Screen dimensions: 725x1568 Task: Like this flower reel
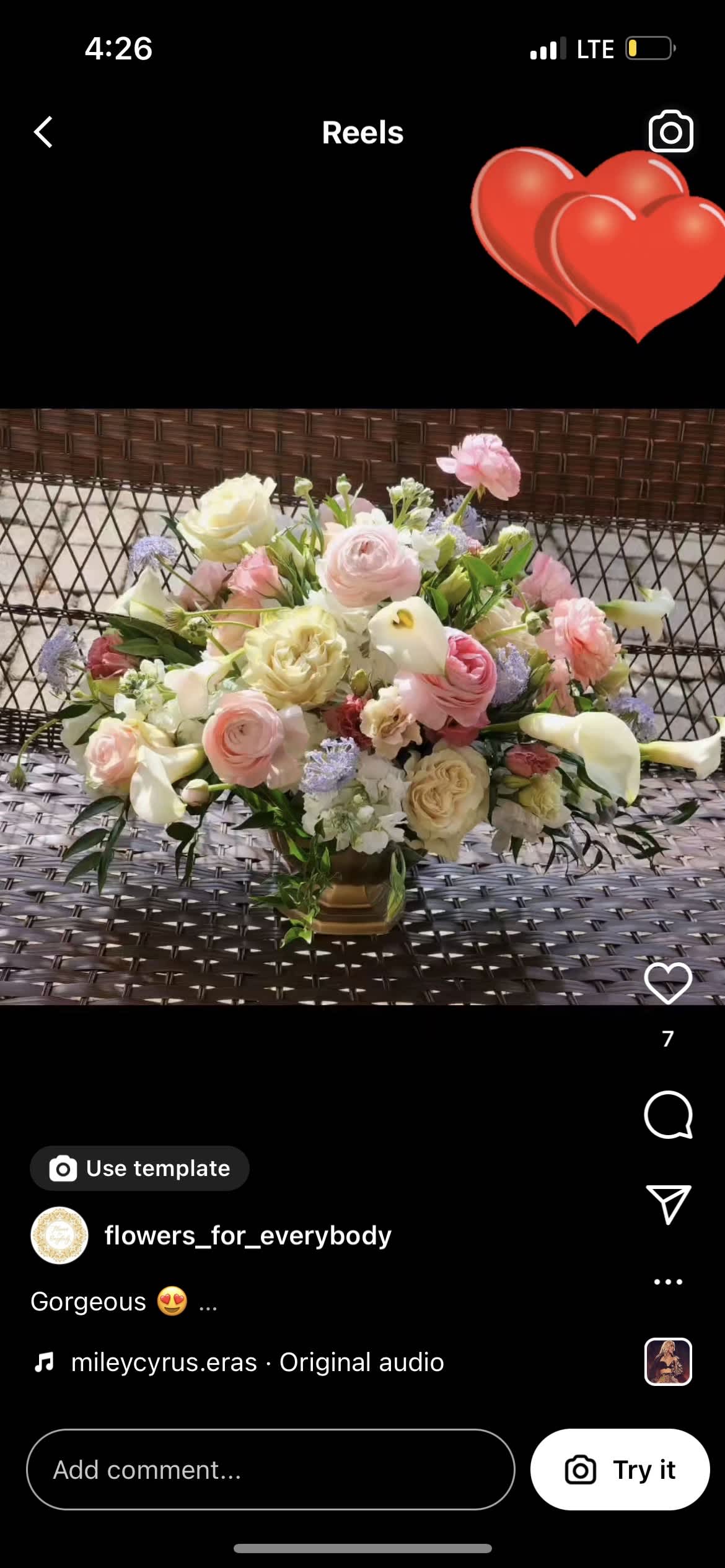tap(668, 983)
